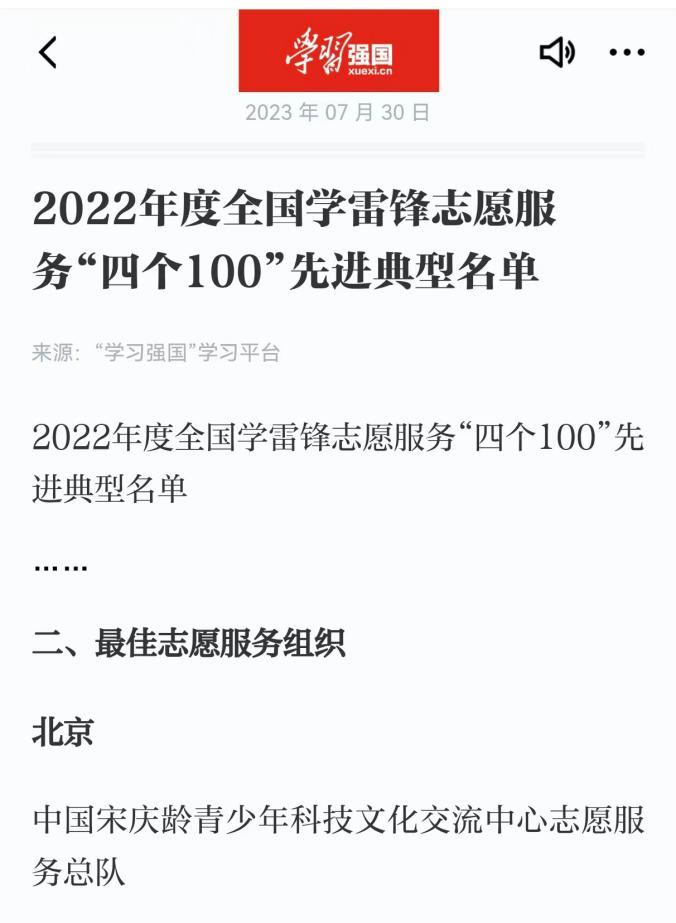Play the article audio with speaker icon
This screenshot has height=923, width=676.
[x=557, y=52]
